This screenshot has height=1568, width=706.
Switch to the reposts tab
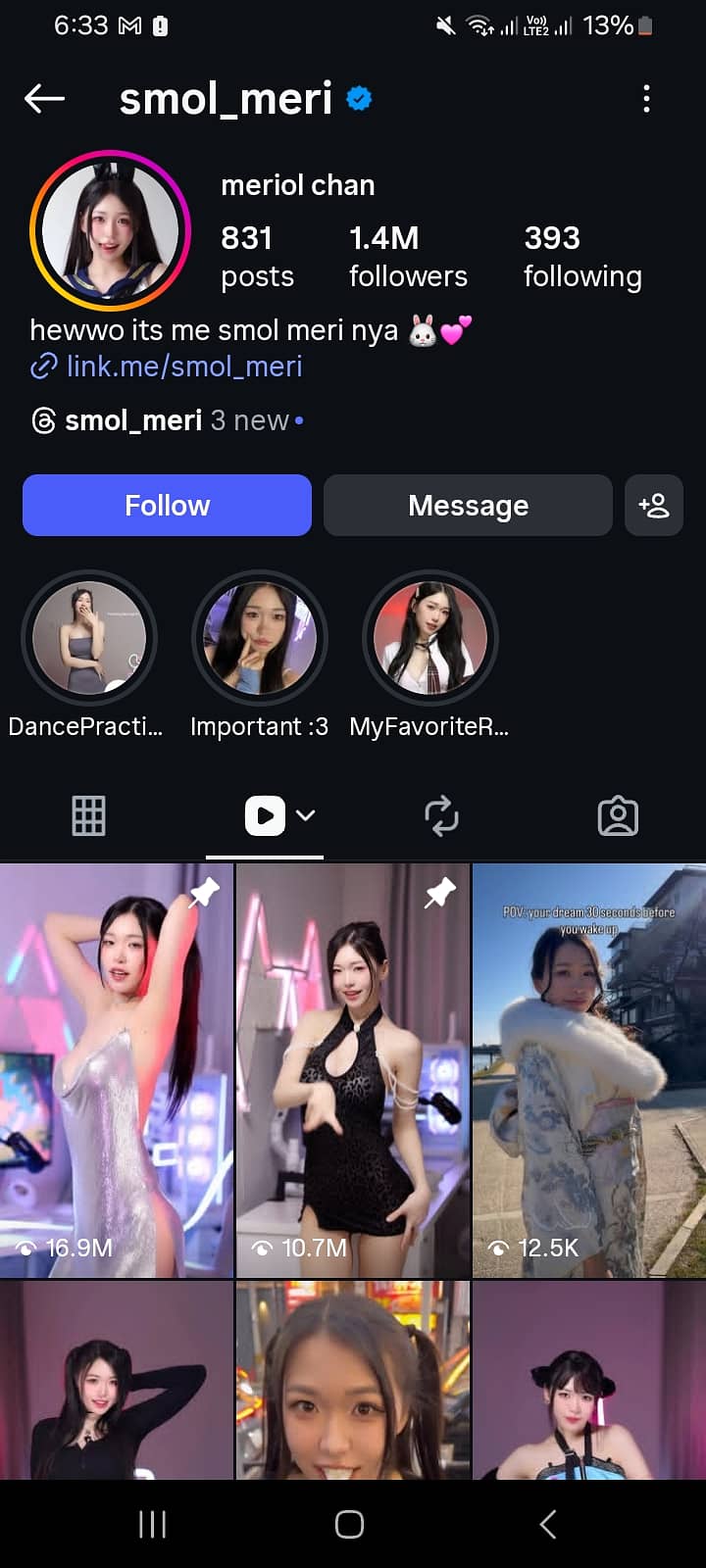[x=441, y=815]
